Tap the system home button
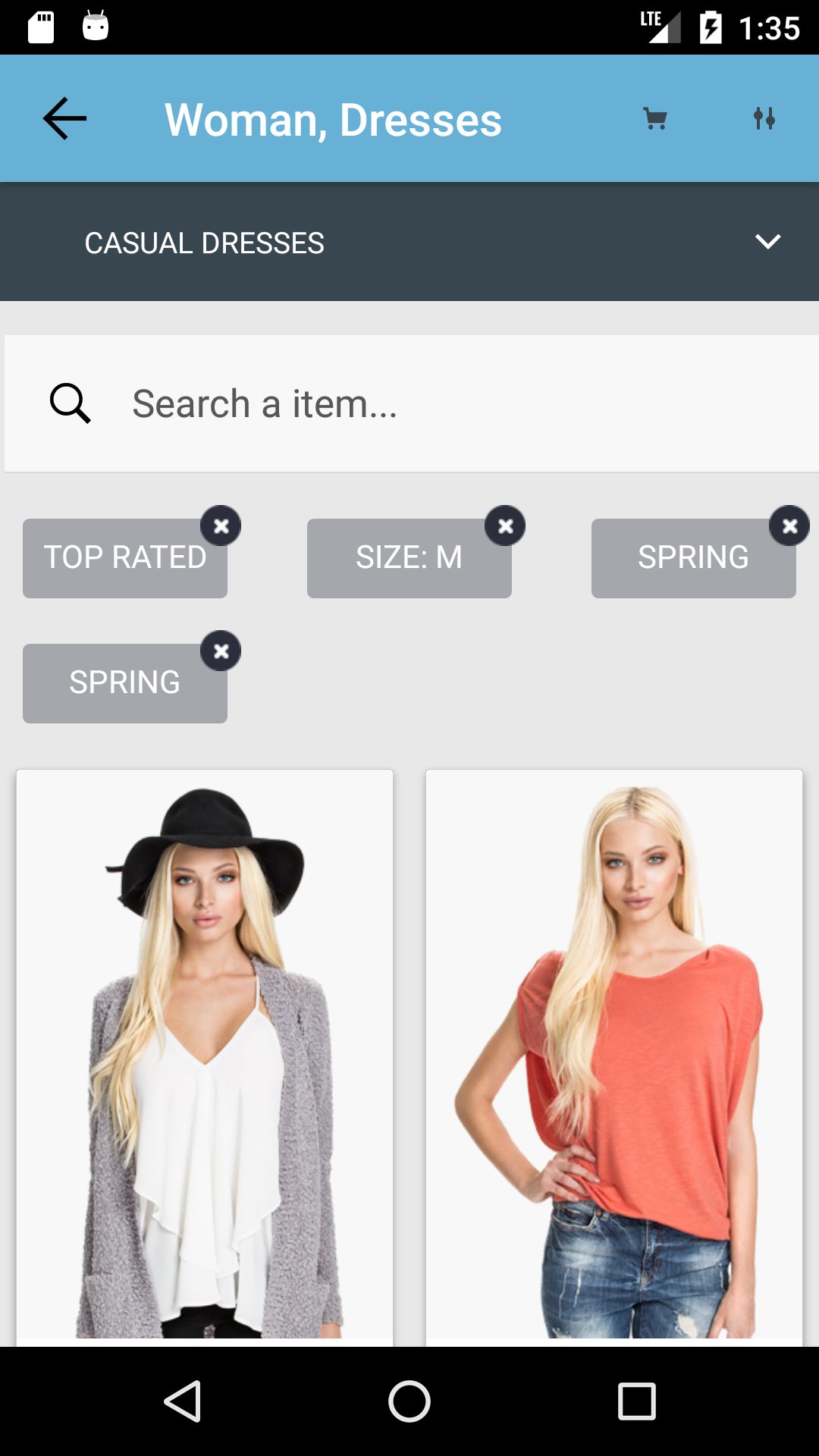 (x=409, y=1401)
